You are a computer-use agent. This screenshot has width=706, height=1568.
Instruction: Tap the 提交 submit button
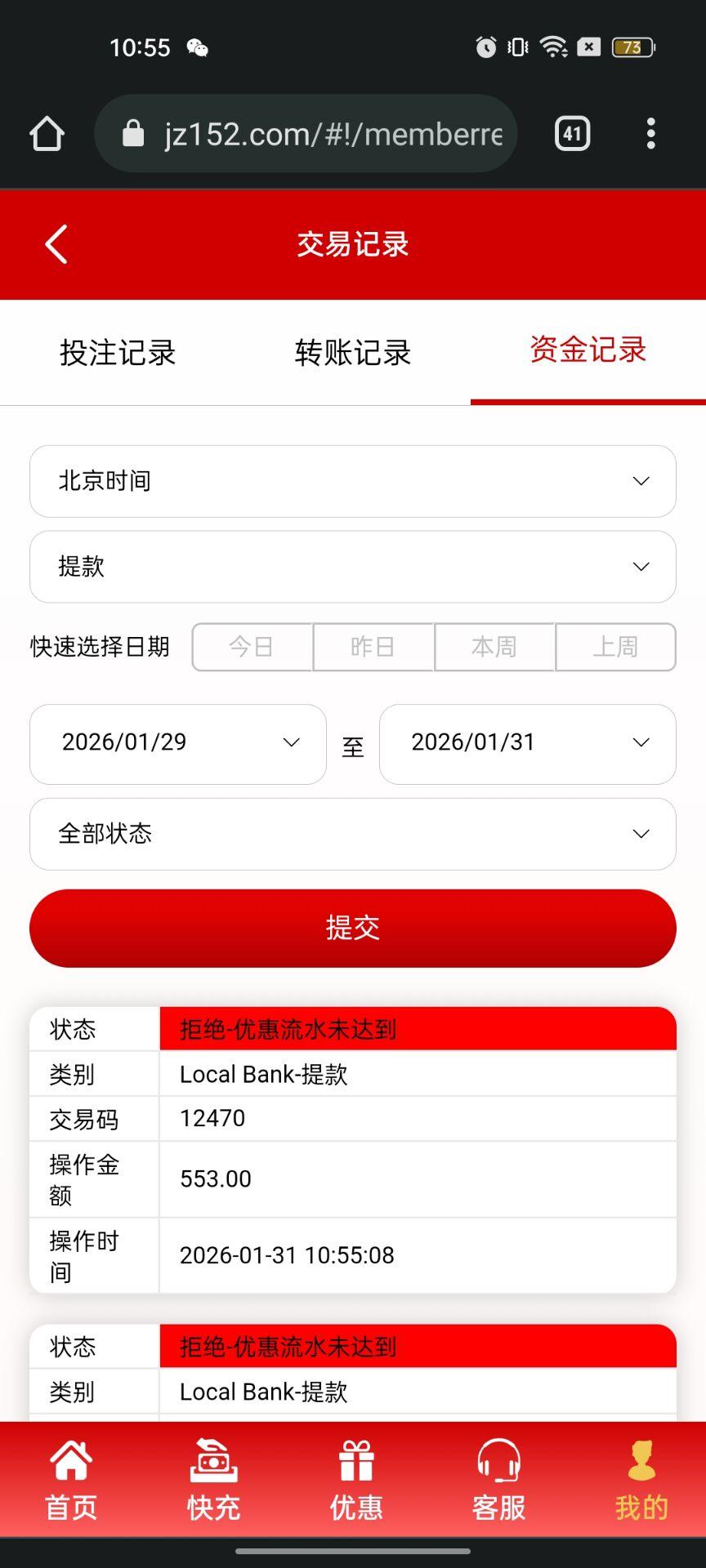coord(353,928)
